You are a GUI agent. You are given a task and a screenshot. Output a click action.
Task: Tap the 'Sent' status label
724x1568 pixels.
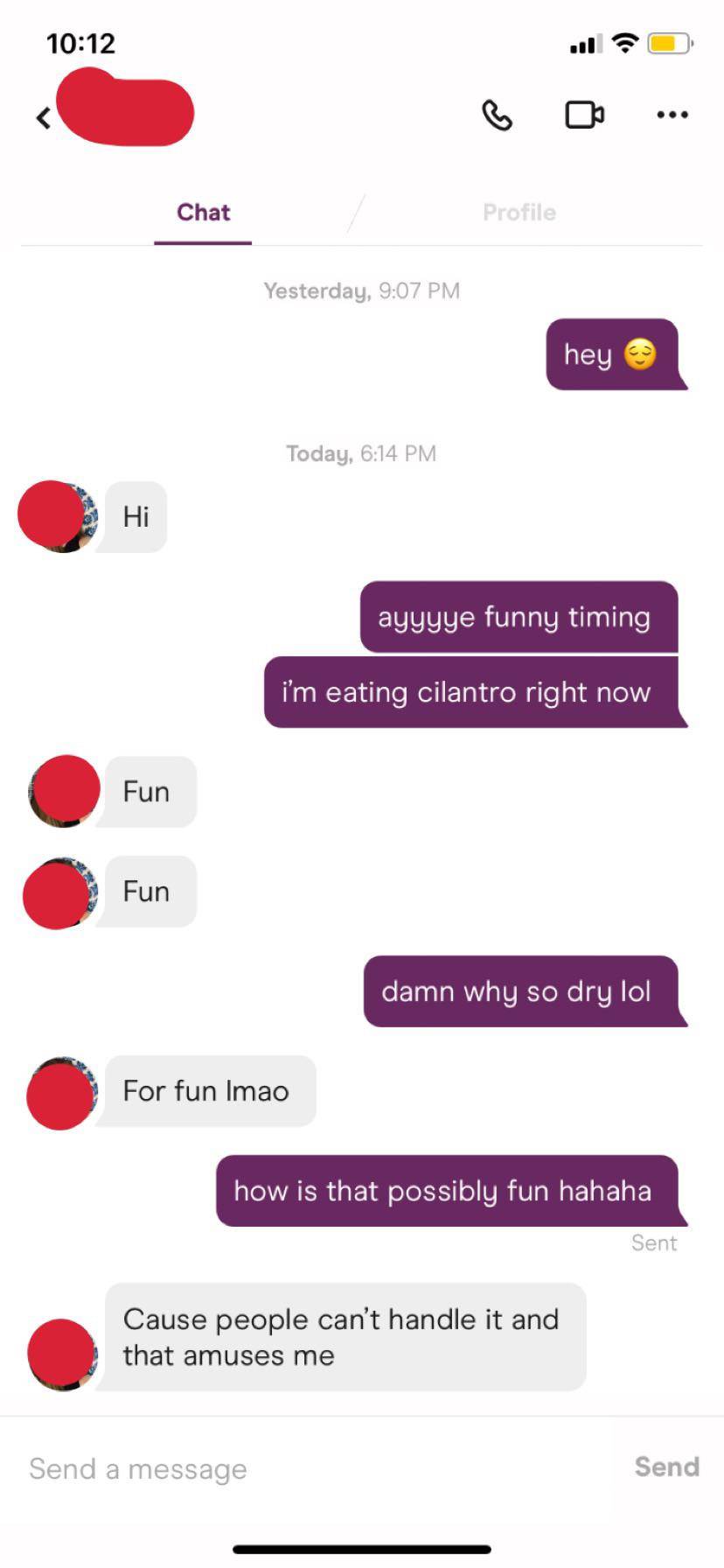click(x=655, y=1242)
